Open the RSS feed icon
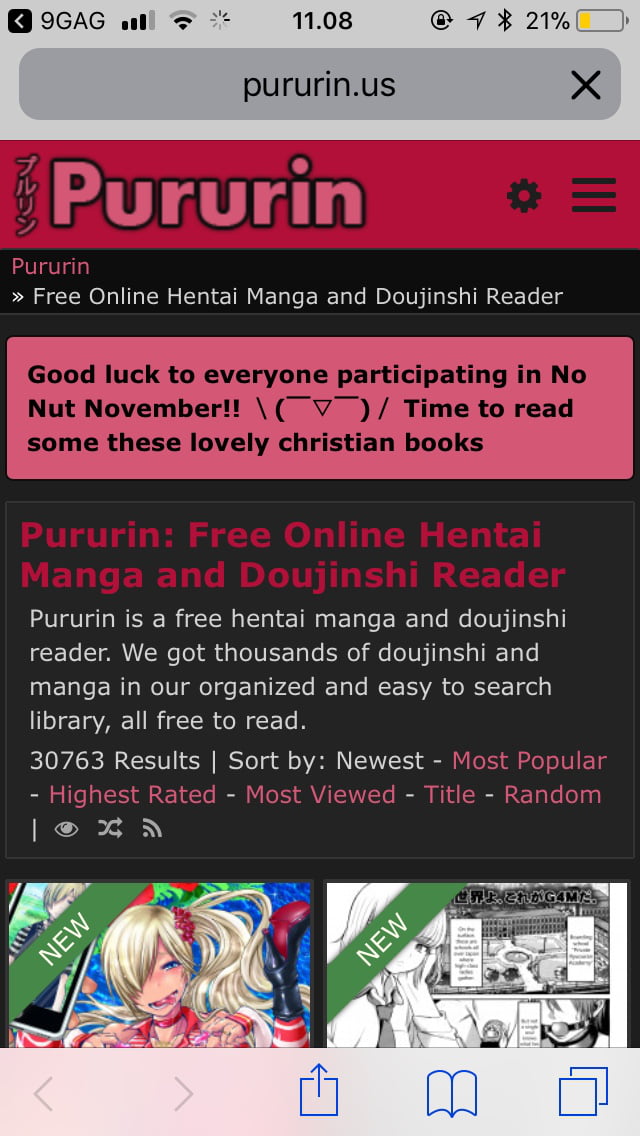Viewport: 640px width, 1136px height. tap(152, 829)
